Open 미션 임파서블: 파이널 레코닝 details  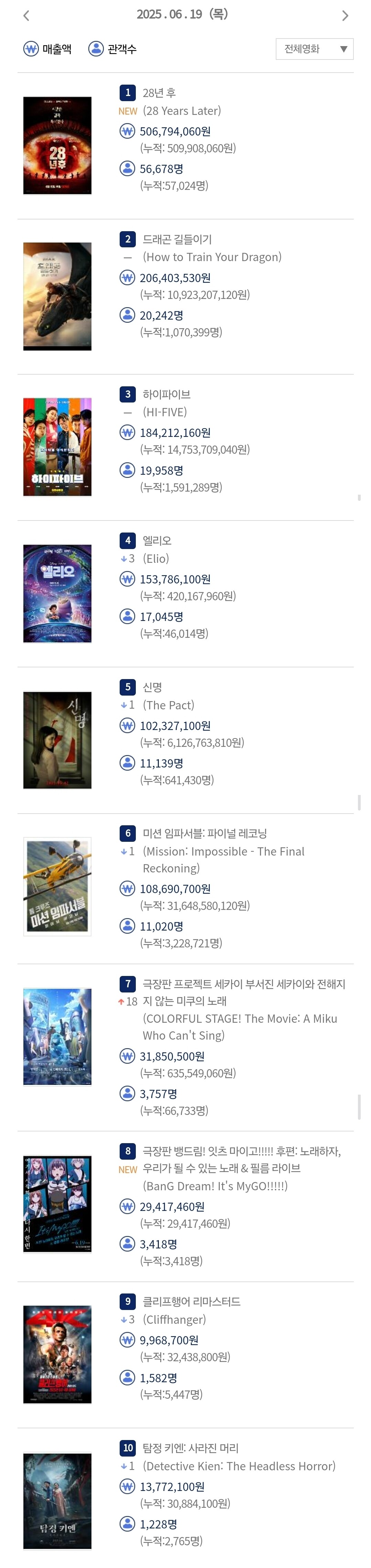pyautogui.click(x=204, y=833)
